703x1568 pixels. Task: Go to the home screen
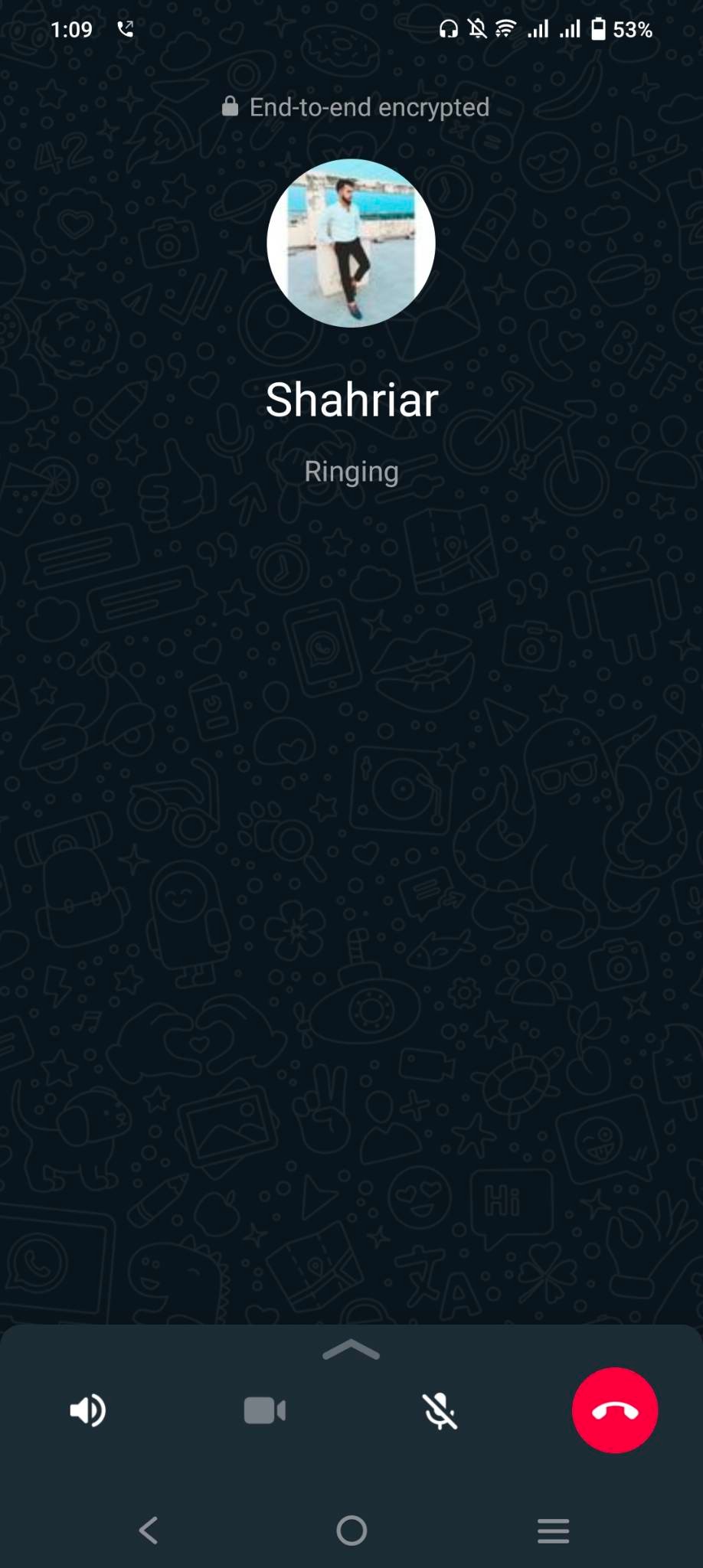pos(351,1530)
